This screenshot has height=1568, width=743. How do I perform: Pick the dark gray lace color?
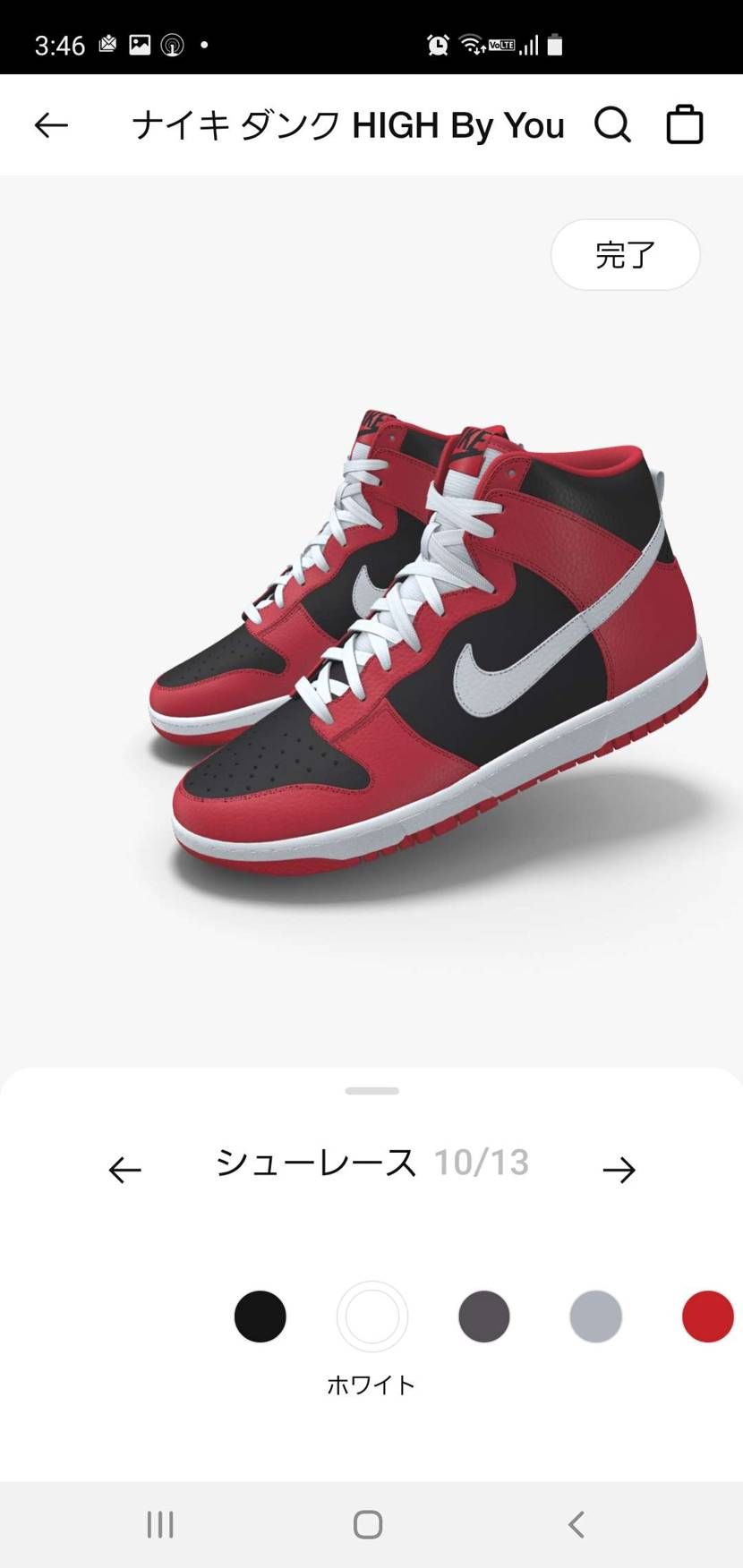483,1317
